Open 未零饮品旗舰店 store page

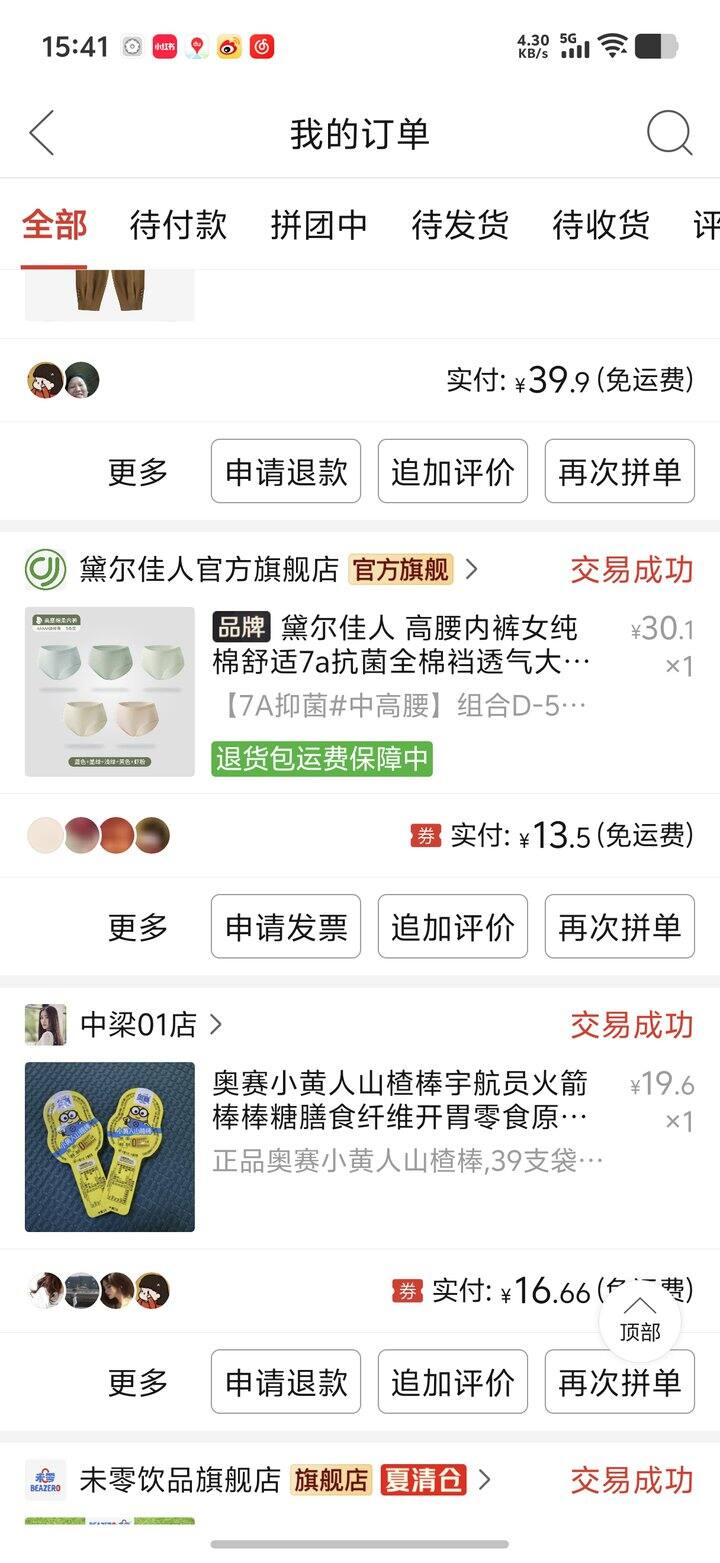tap(258, 1479)
